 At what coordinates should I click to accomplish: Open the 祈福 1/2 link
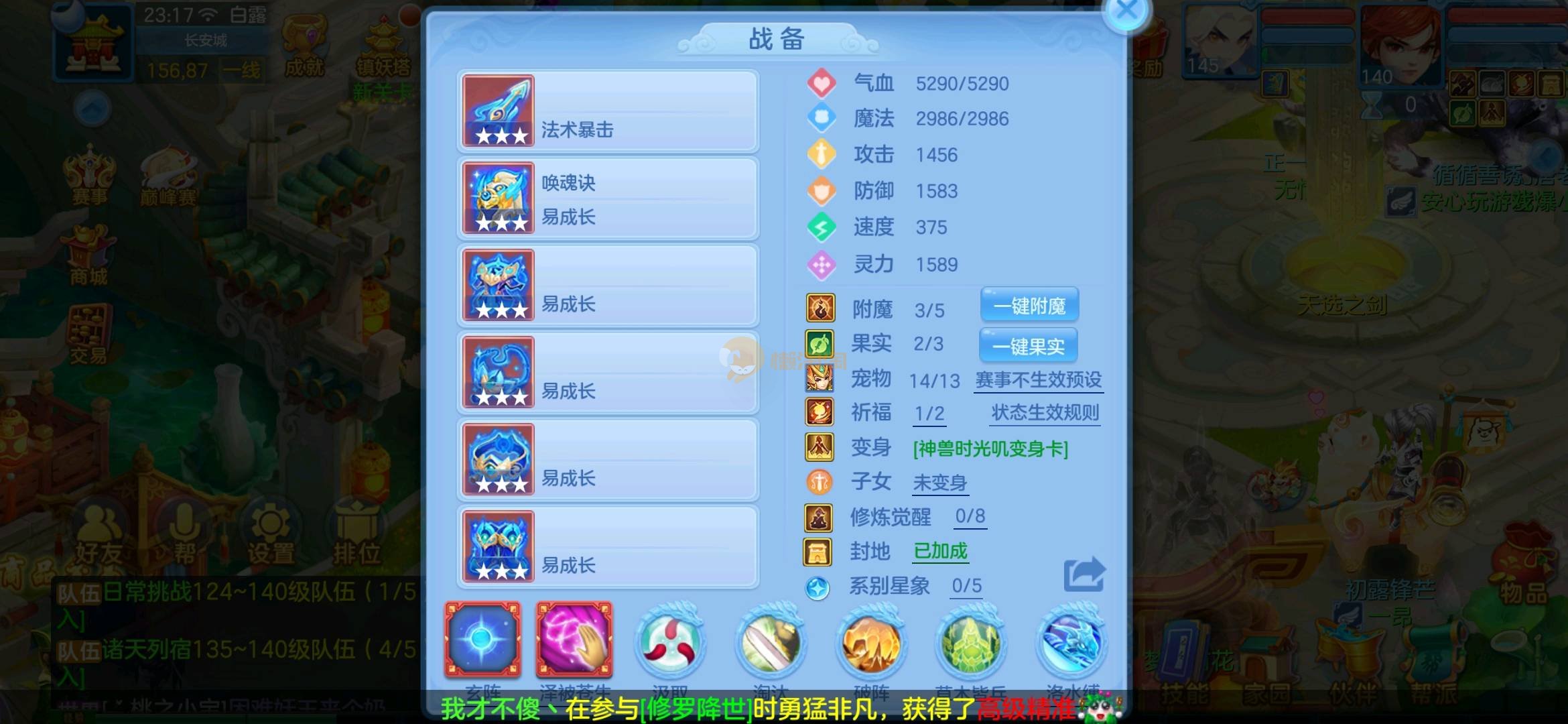929,414
